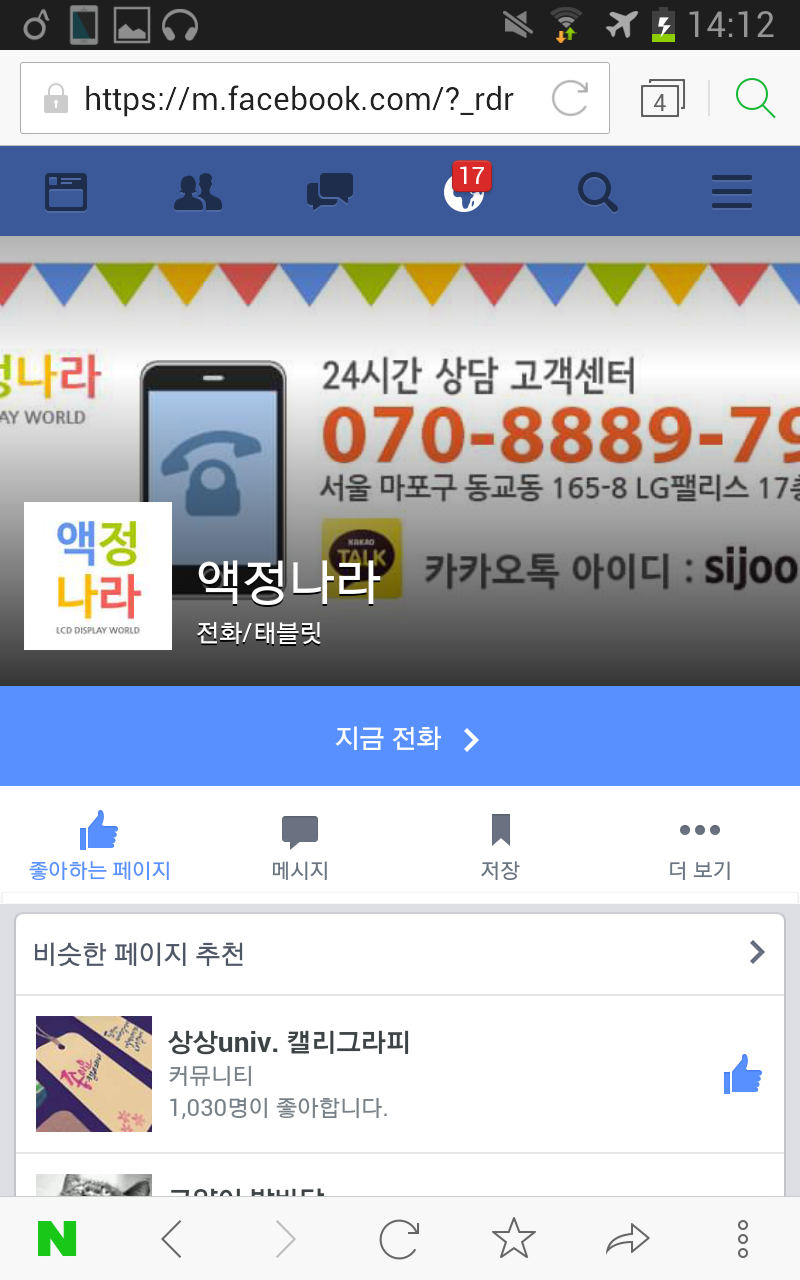Bookmark page with the star icon
The width and height of the screenshot is (800, 1280).
point(514,1239)
